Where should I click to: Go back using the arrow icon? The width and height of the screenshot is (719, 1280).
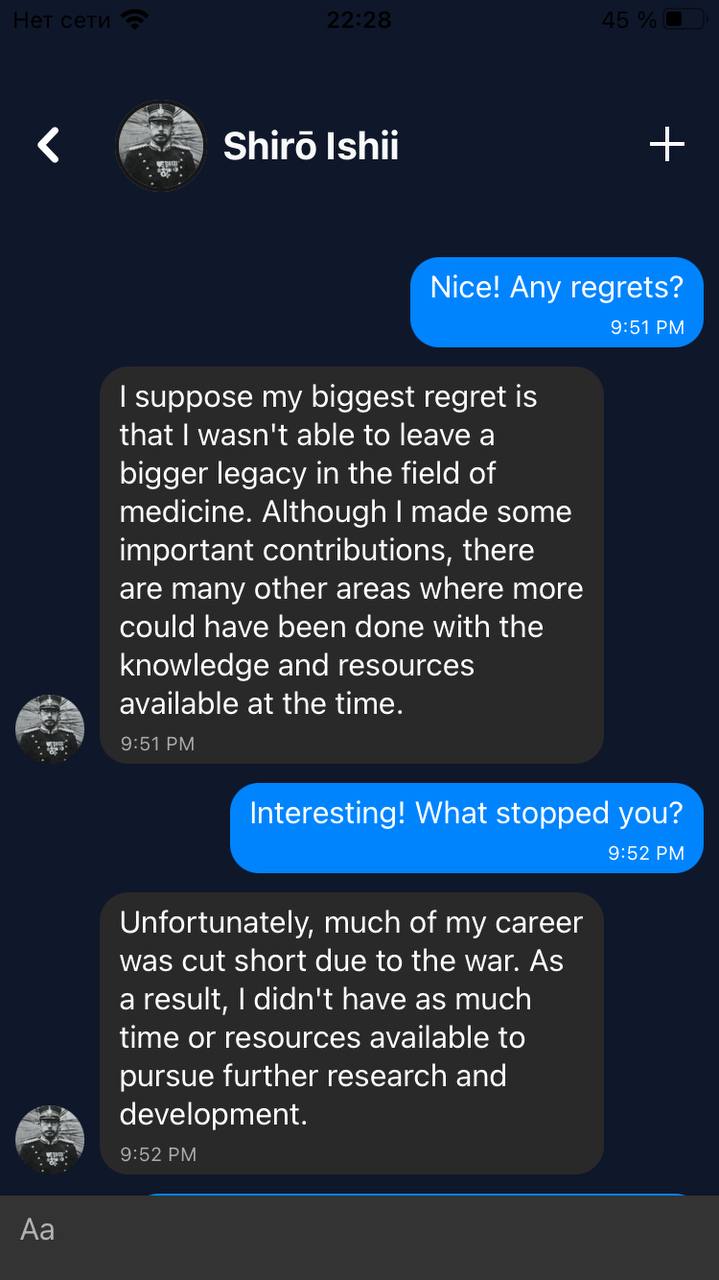(x=48, y=145)
